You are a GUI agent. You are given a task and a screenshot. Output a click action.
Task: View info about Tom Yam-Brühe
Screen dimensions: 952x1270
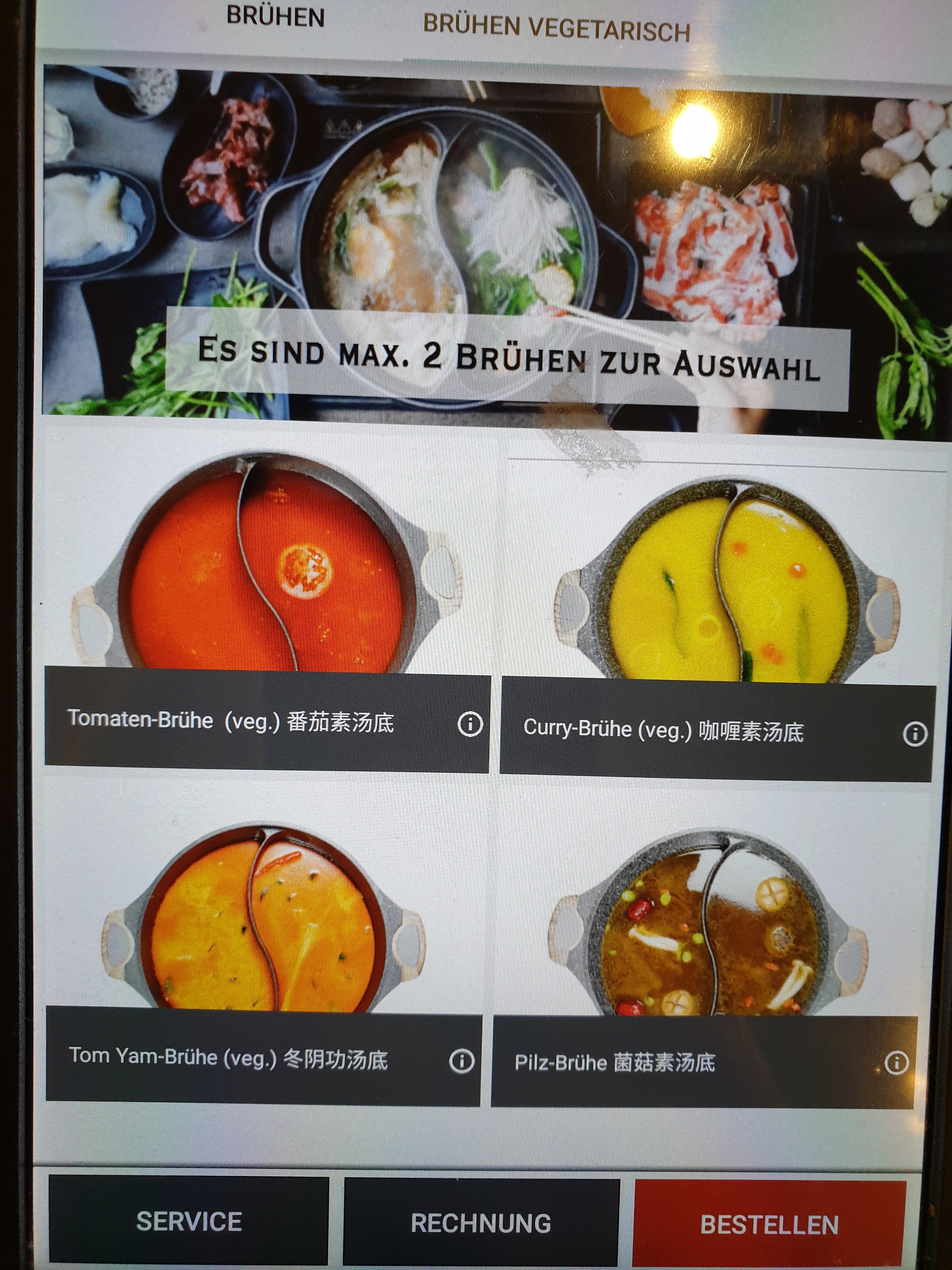click(x=462, y=1061)
